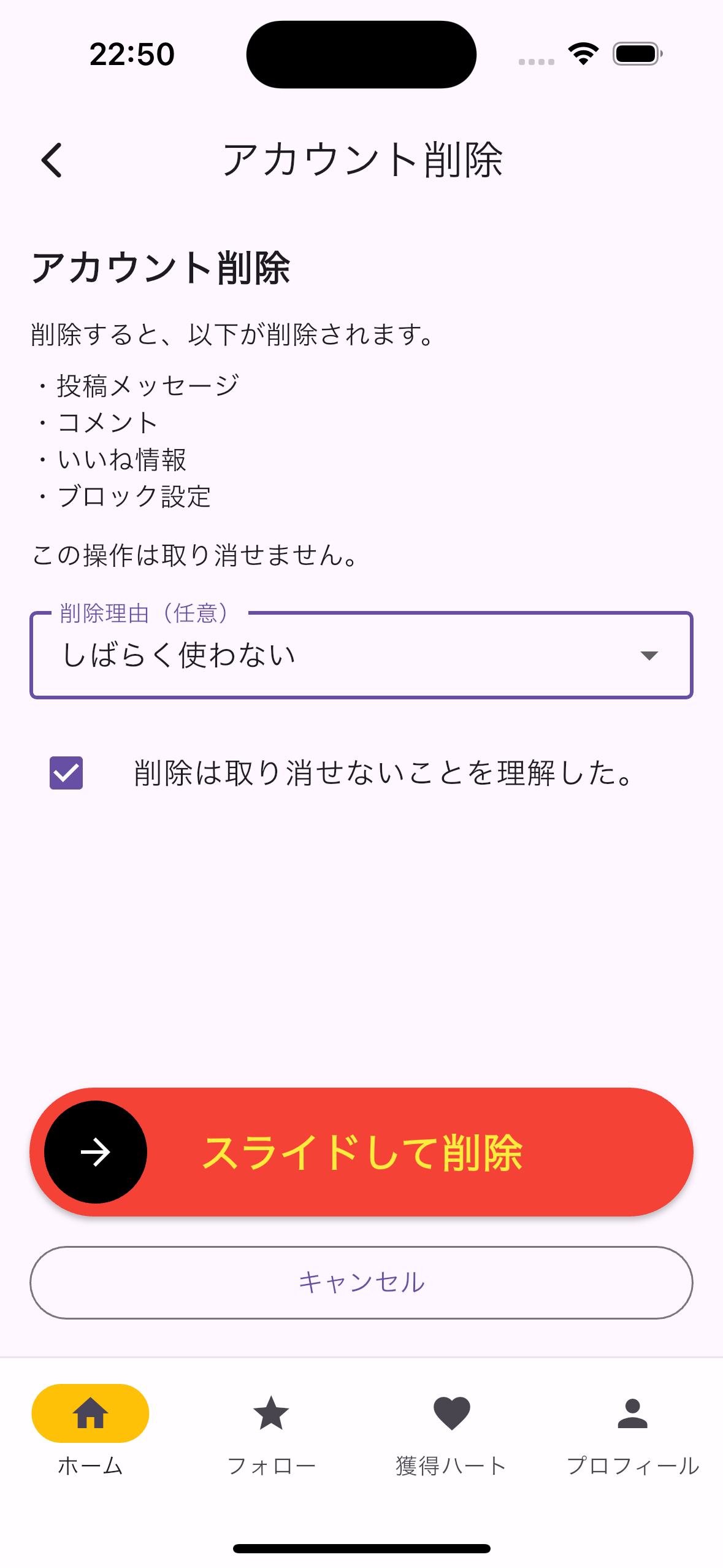723x1568 pixels.
Task: Tap the home indicator bar
Action: [361, 1546]
